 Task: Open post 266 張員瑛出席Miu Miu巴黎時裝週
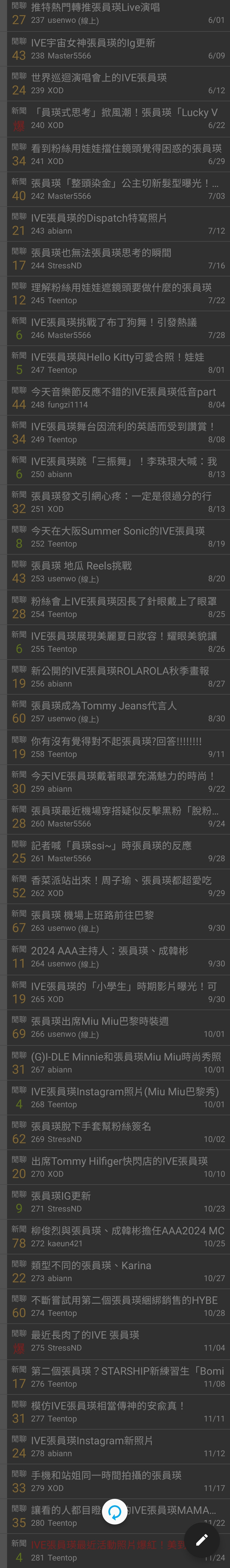coord(116,1027)
